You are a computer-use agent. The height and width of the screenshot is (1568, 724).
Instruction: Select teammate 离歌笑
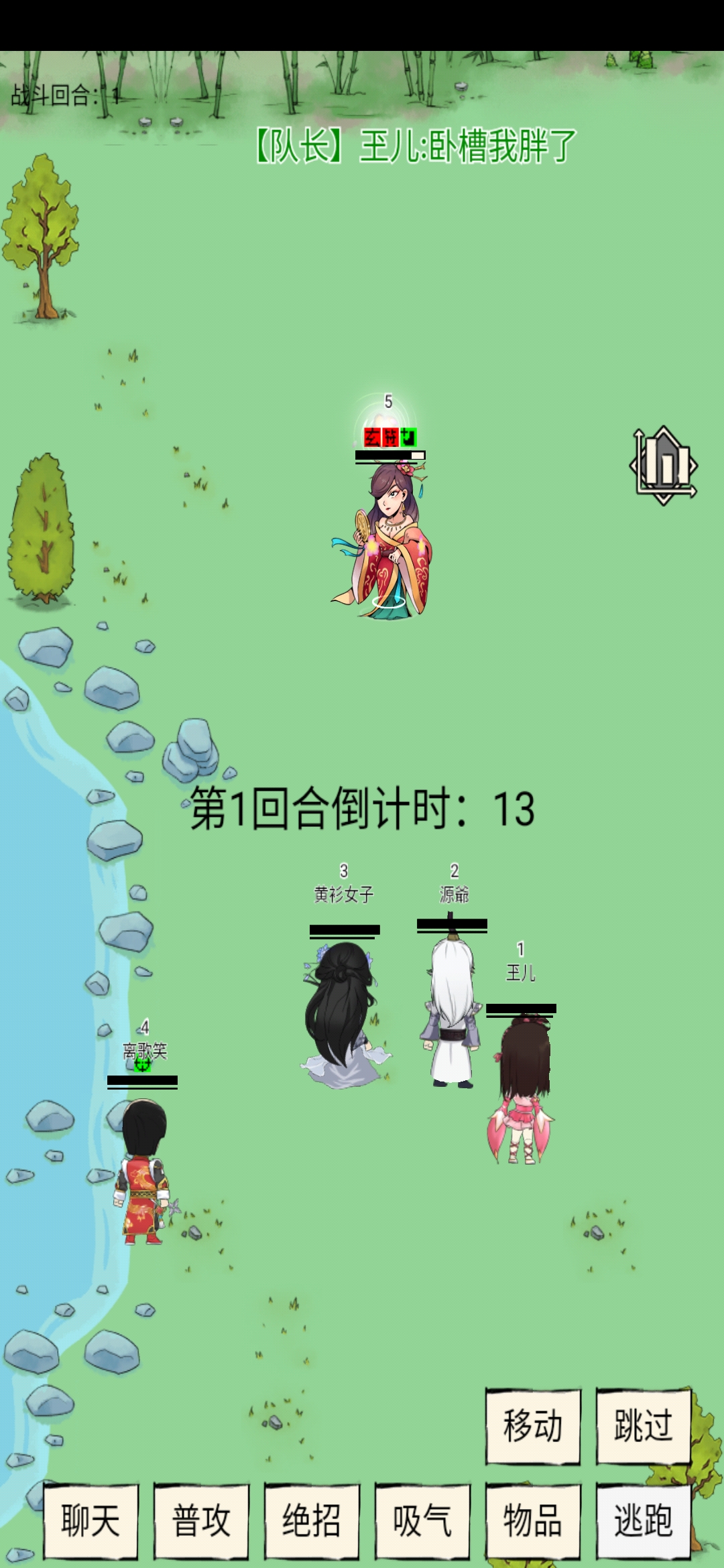tap(143, 1169)
